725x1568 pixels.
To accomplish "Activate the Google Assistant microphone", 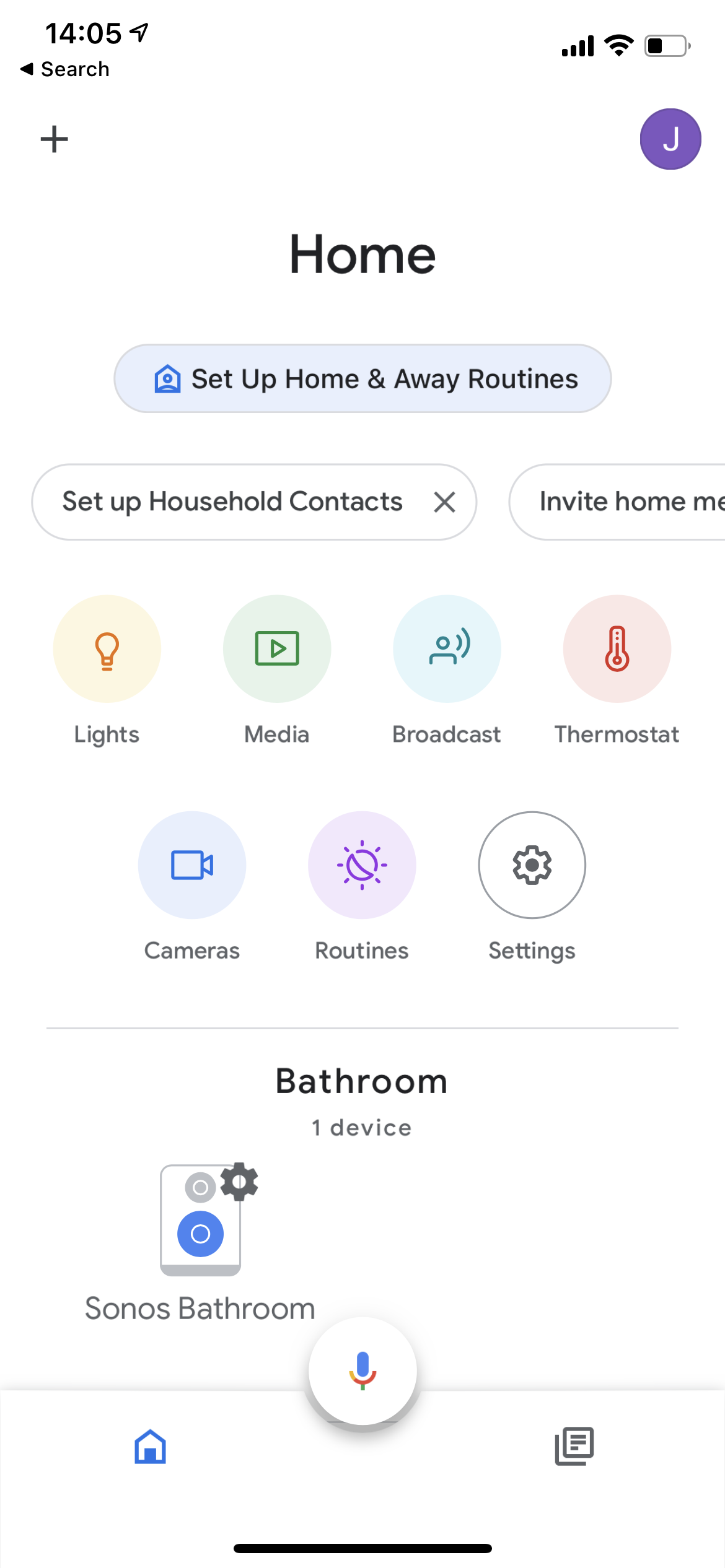I will coord(362,1370).
